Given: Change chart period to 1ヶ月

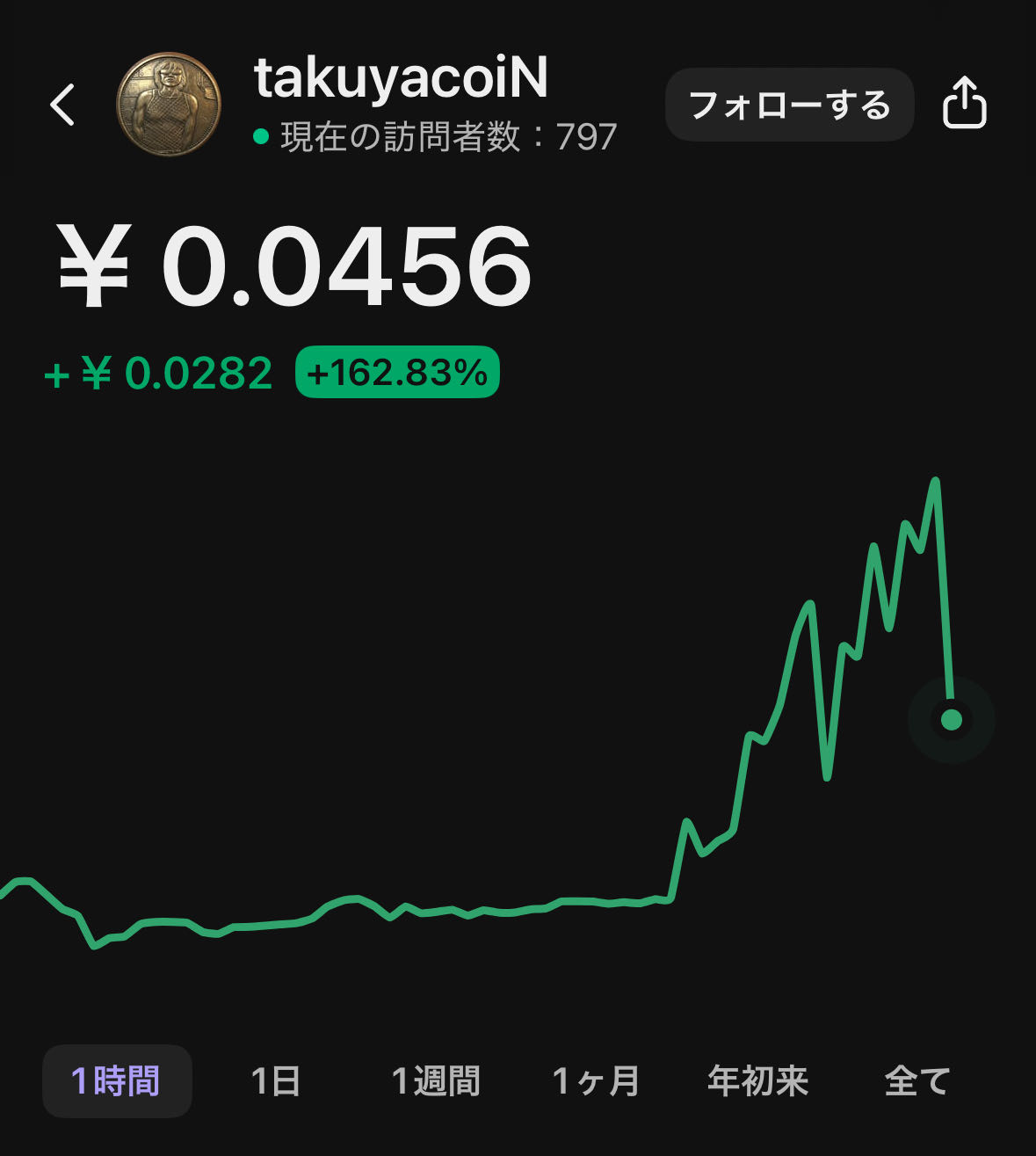Looking at the screenshot, I should pos(596,1080).
